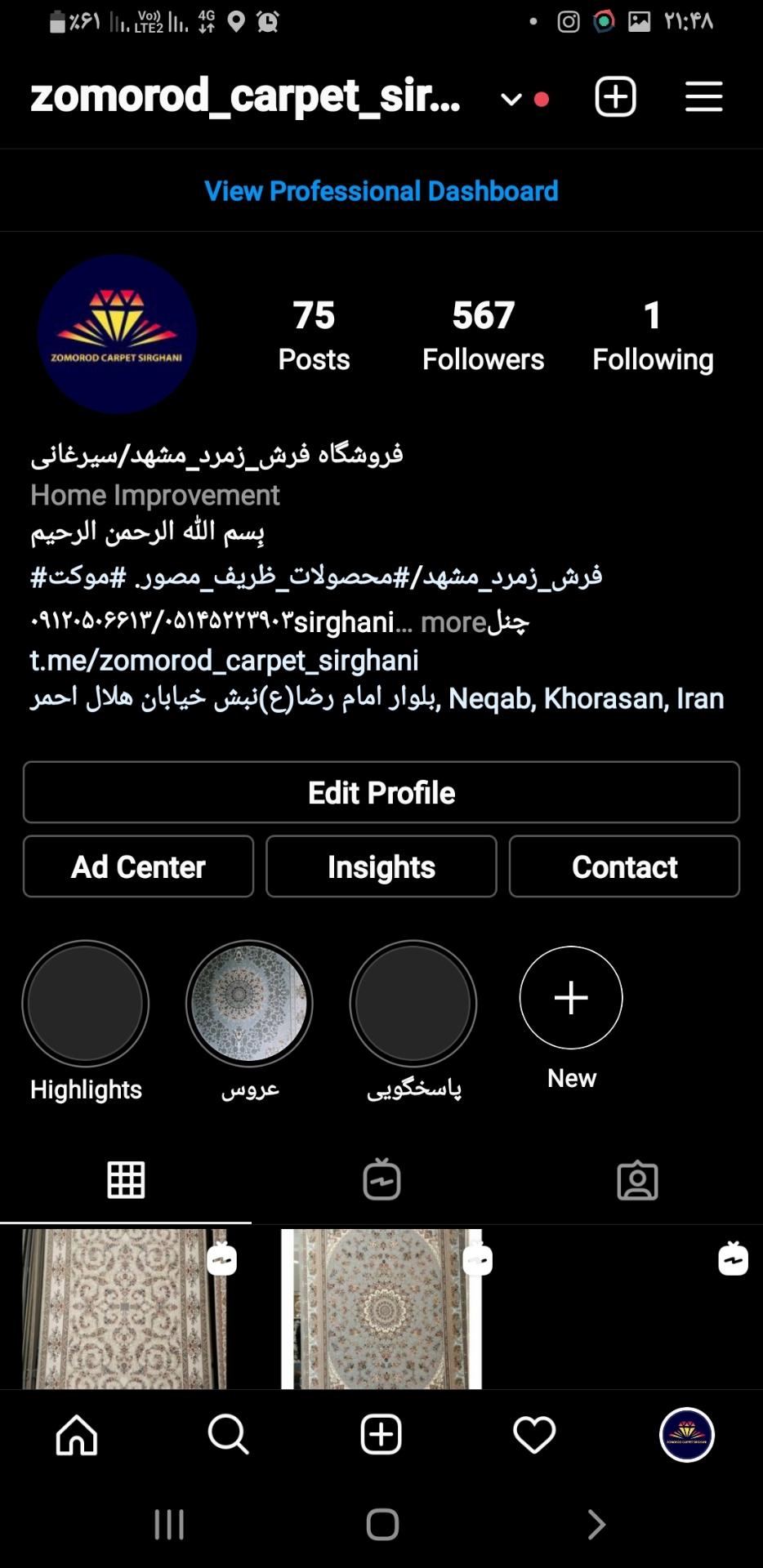
Task: Open the posts grid tab
Action: click(x=126, y=1180)
